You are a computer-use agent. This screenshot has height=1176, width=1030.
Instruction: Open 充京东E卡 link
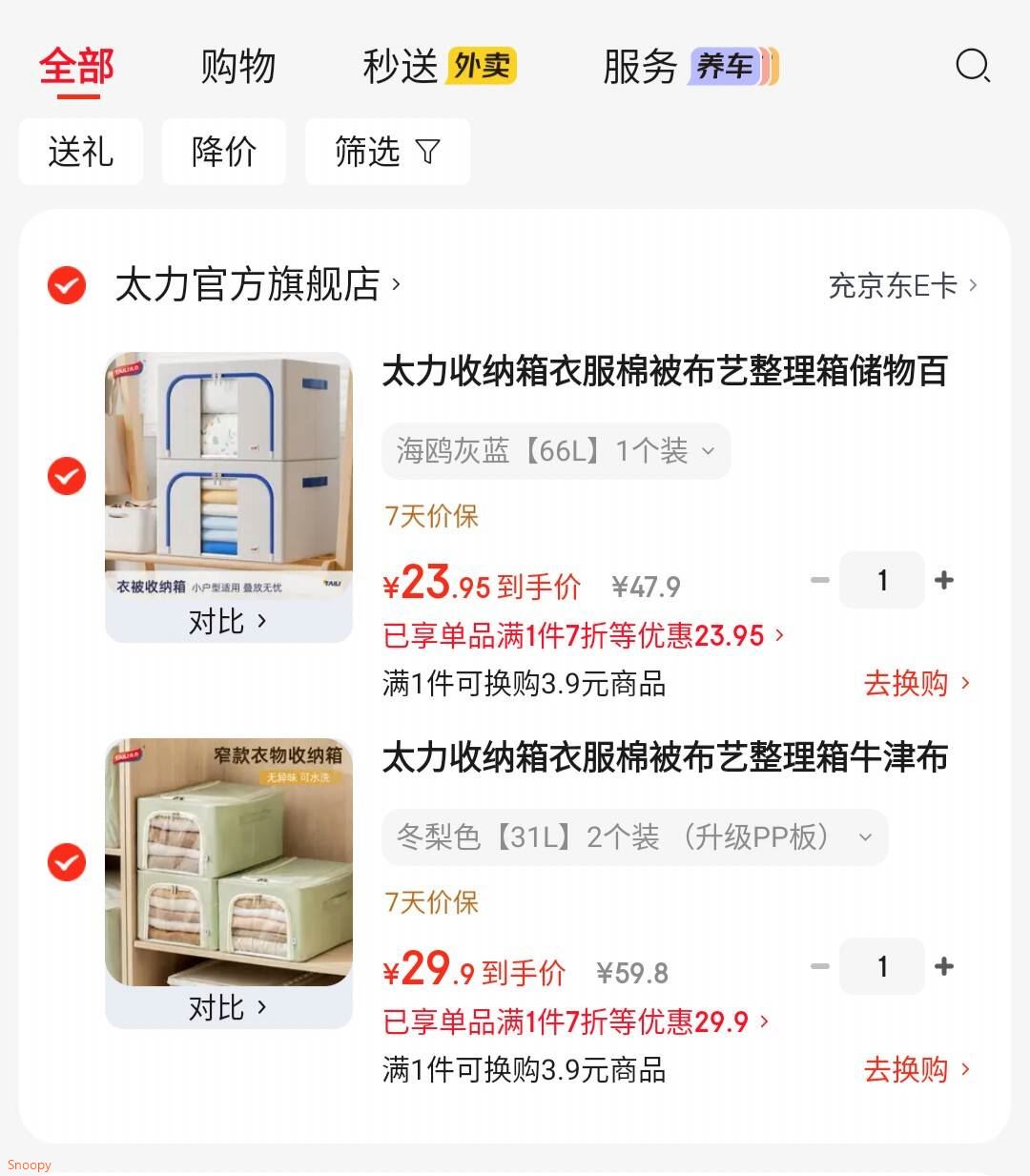click(902, 285)
